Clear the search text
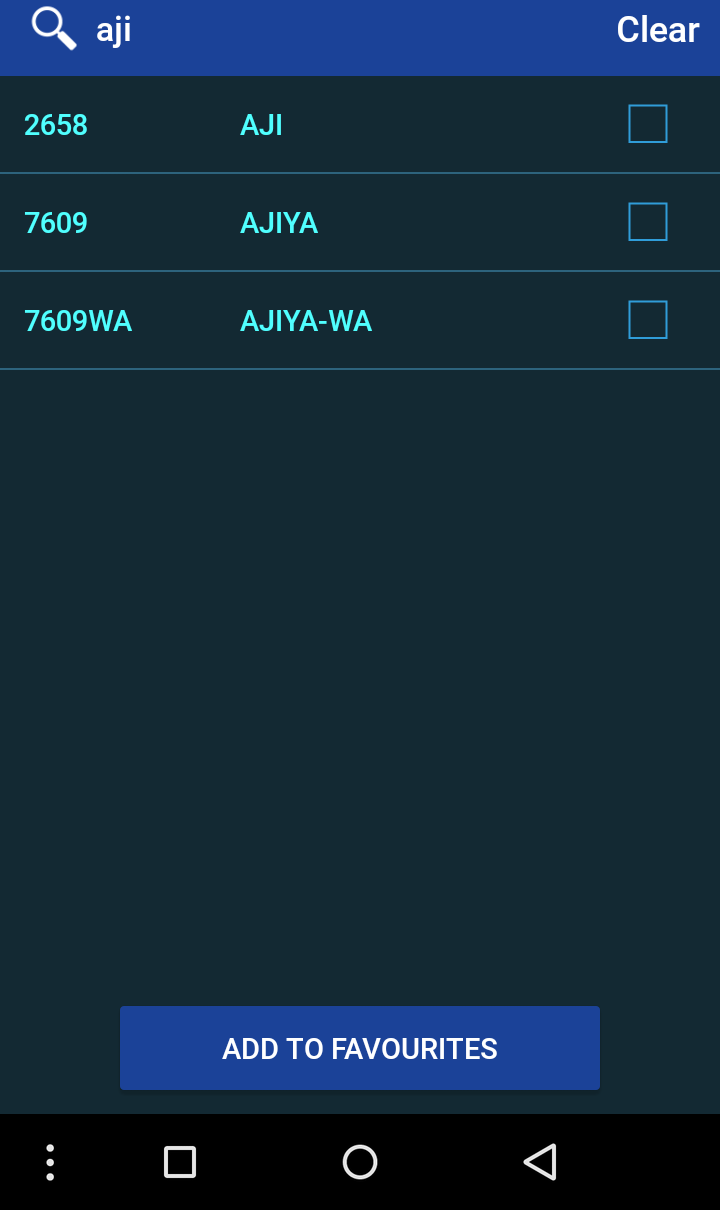This screenshot has height=1210, width=720. point(657,30)
